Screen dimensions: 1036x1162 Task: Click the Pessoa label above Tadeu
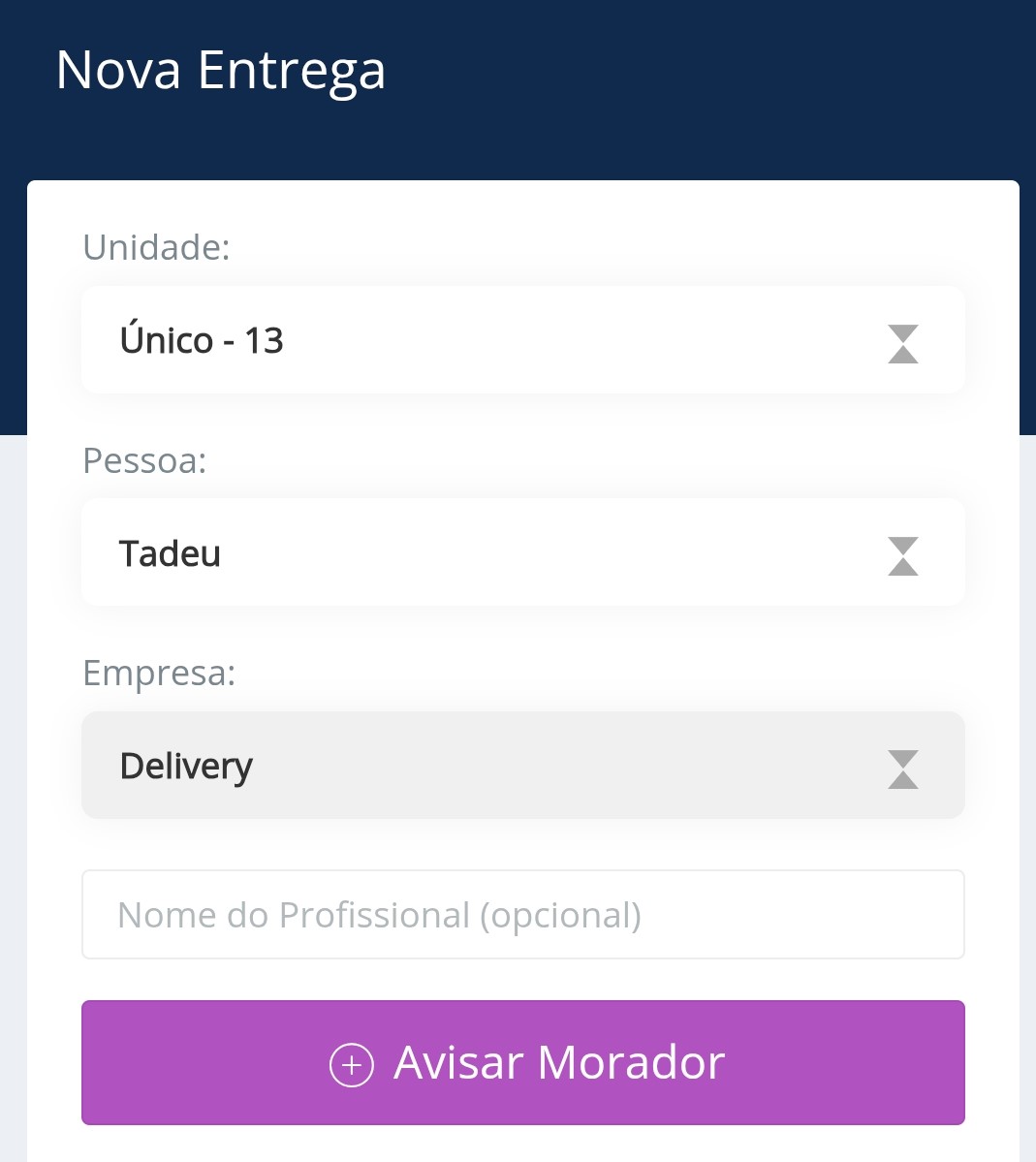coord(143,461)
